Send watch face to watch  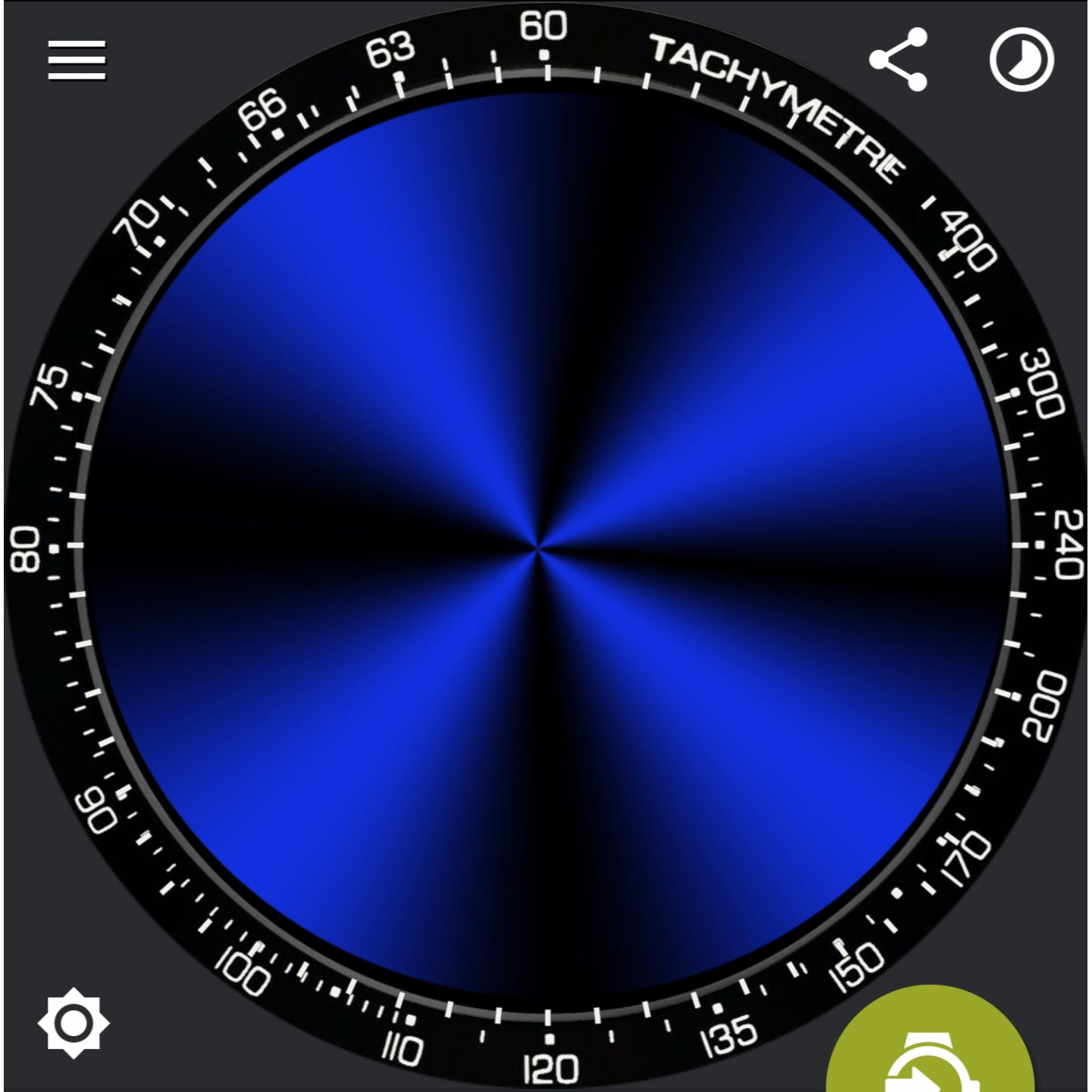click(x=930, y=1052)
